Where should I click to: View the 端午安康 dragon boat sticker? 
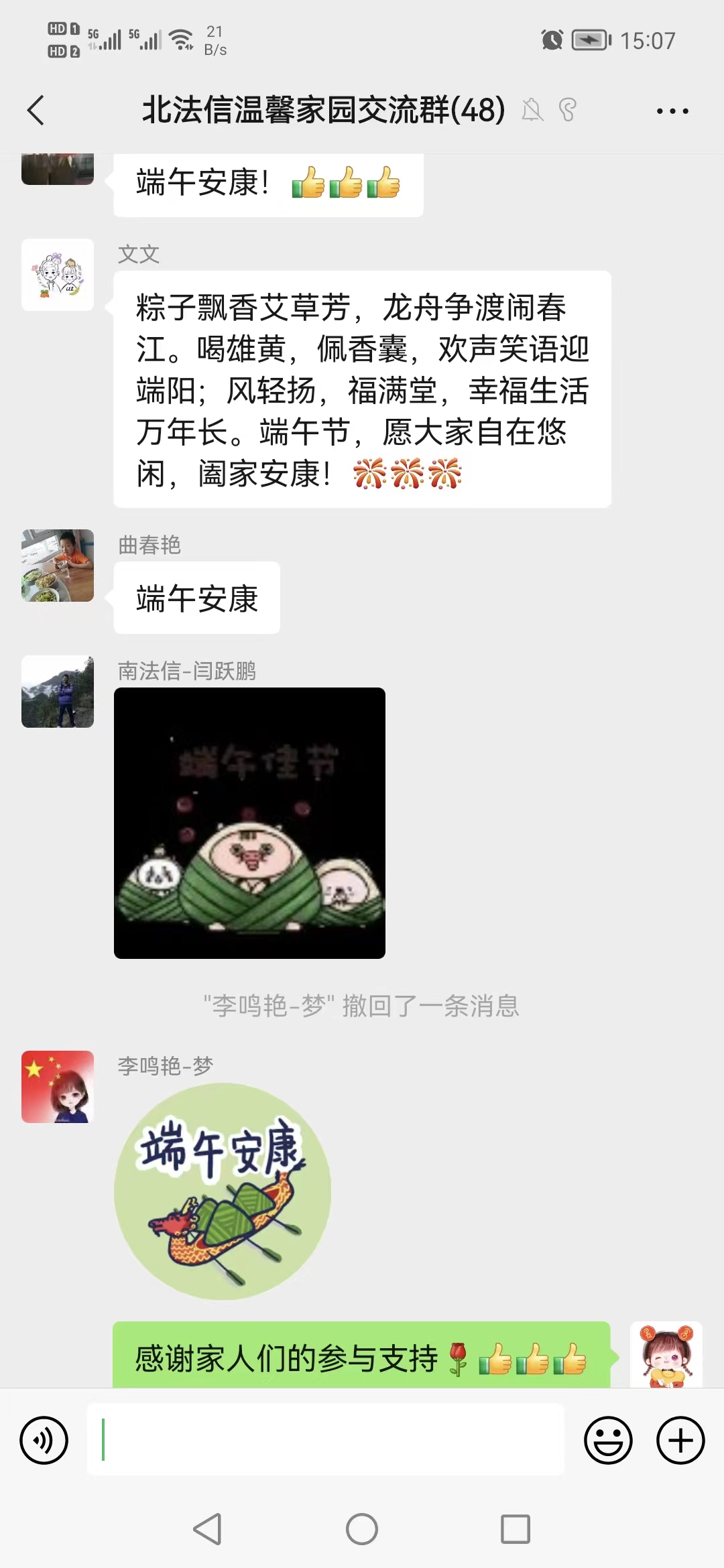(x=223, y=1191)
